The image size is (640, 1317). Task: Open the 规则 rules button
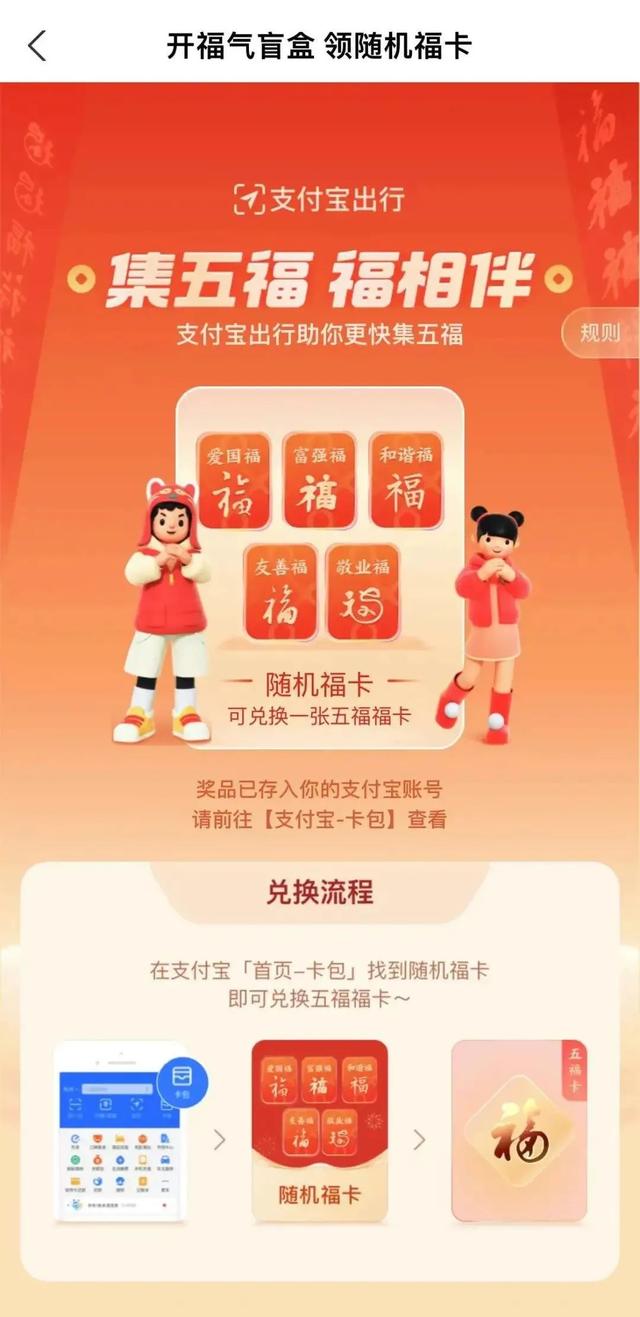[601, 333]
